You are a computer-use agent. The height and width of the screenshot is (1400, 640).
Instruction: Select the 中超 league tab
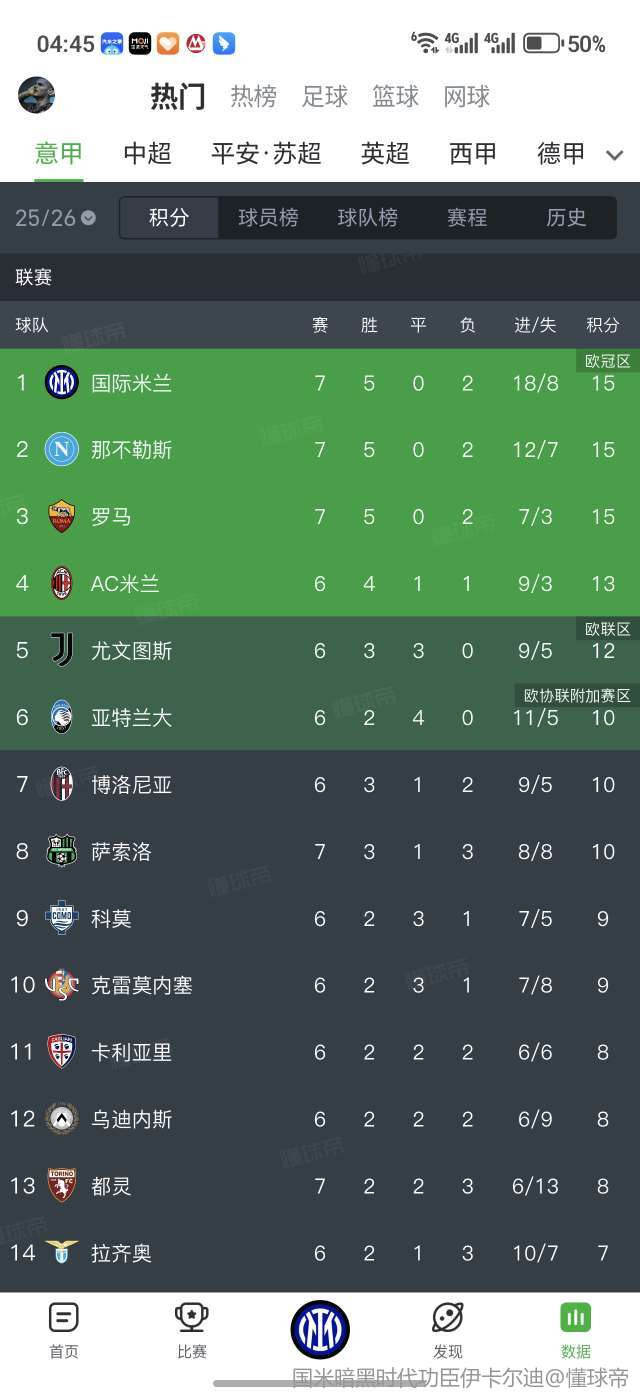click(148, 153)
